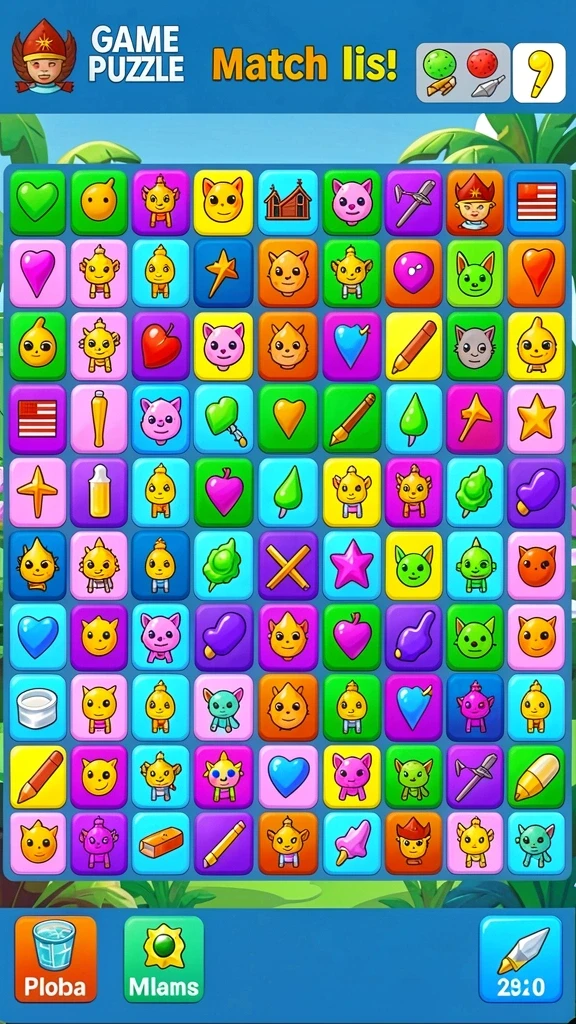Select the pencil booster showing 29:0
576x1024 pixels.
click(x=520, y=958)
